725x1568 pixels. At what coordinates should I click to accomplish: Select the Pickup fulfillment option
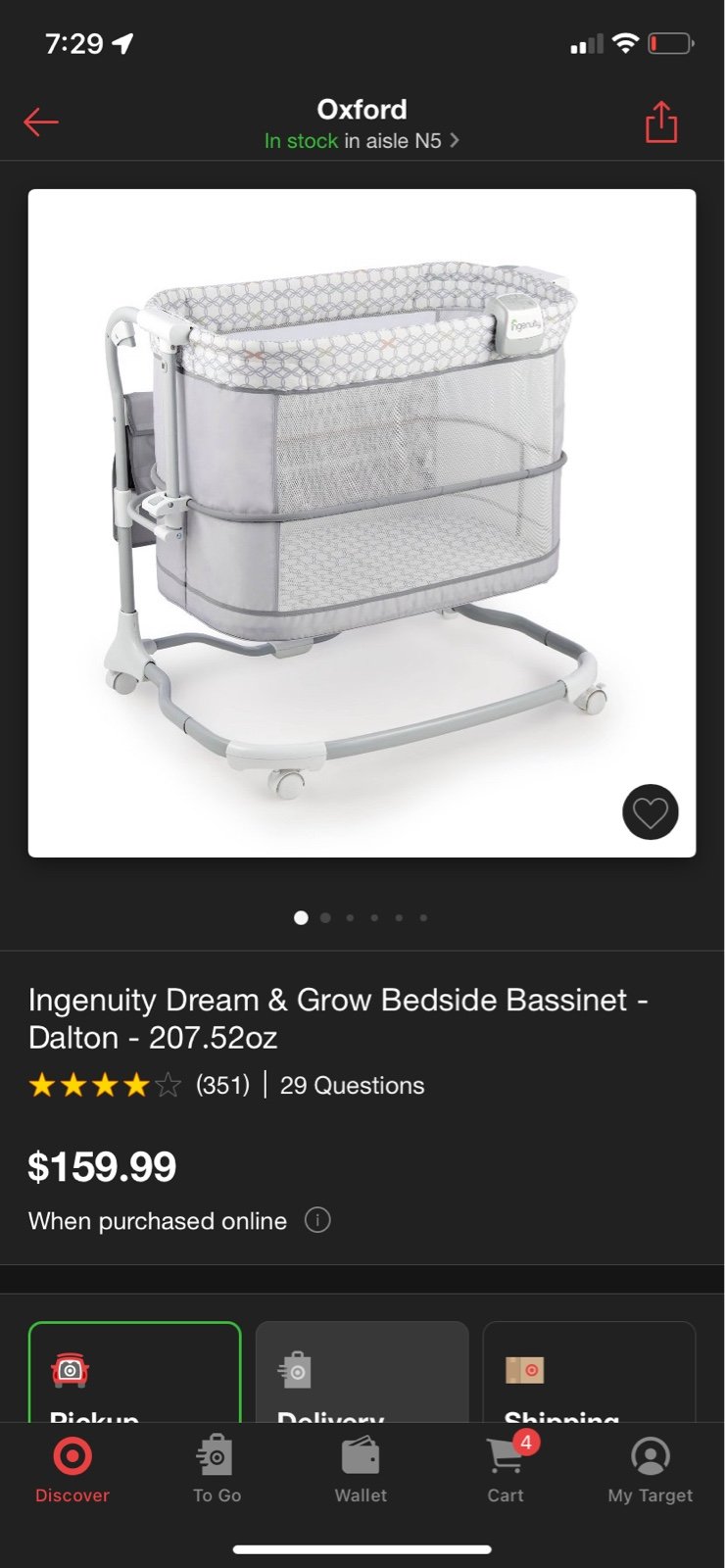(x=134, y=1372)
